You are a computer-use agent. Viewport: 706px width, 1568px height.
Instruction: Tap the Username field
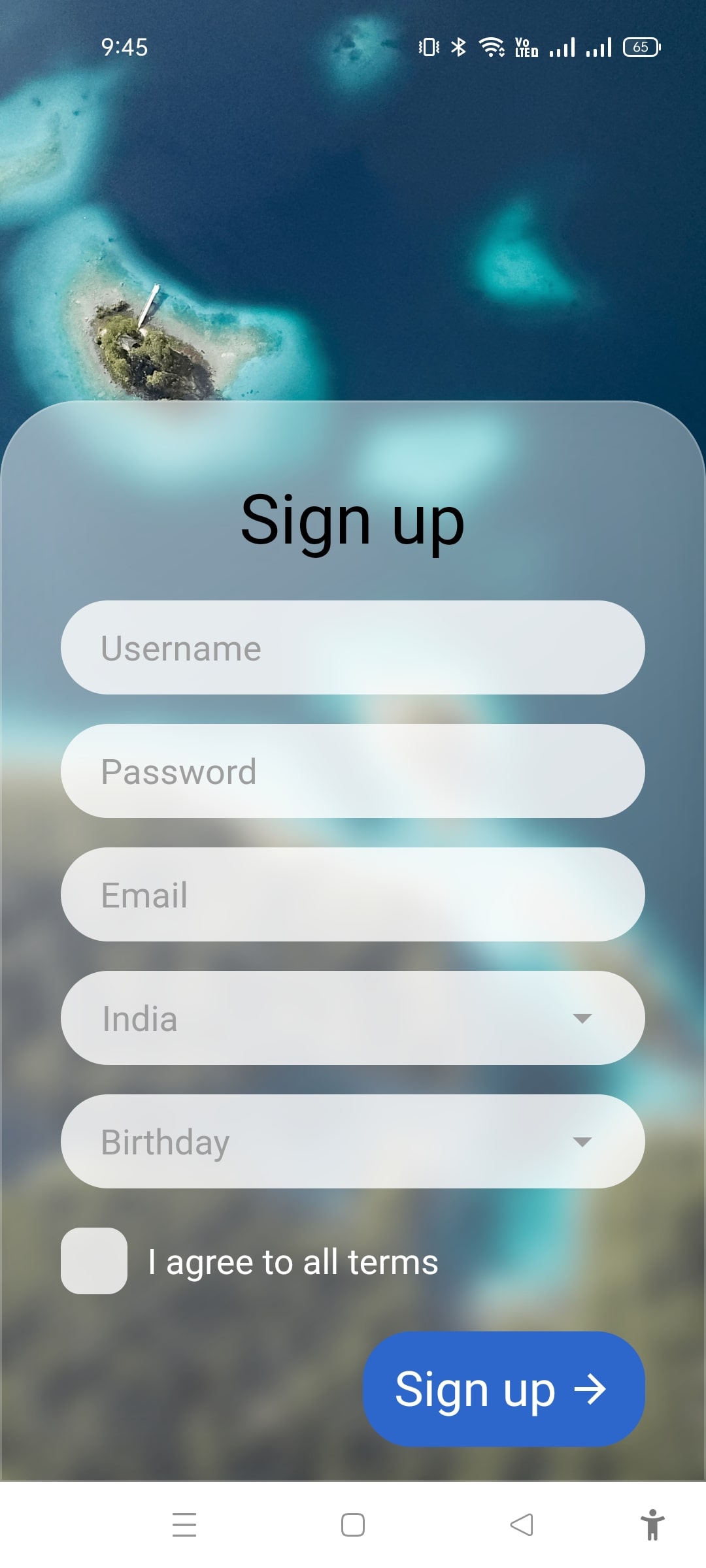click(353, 647)
